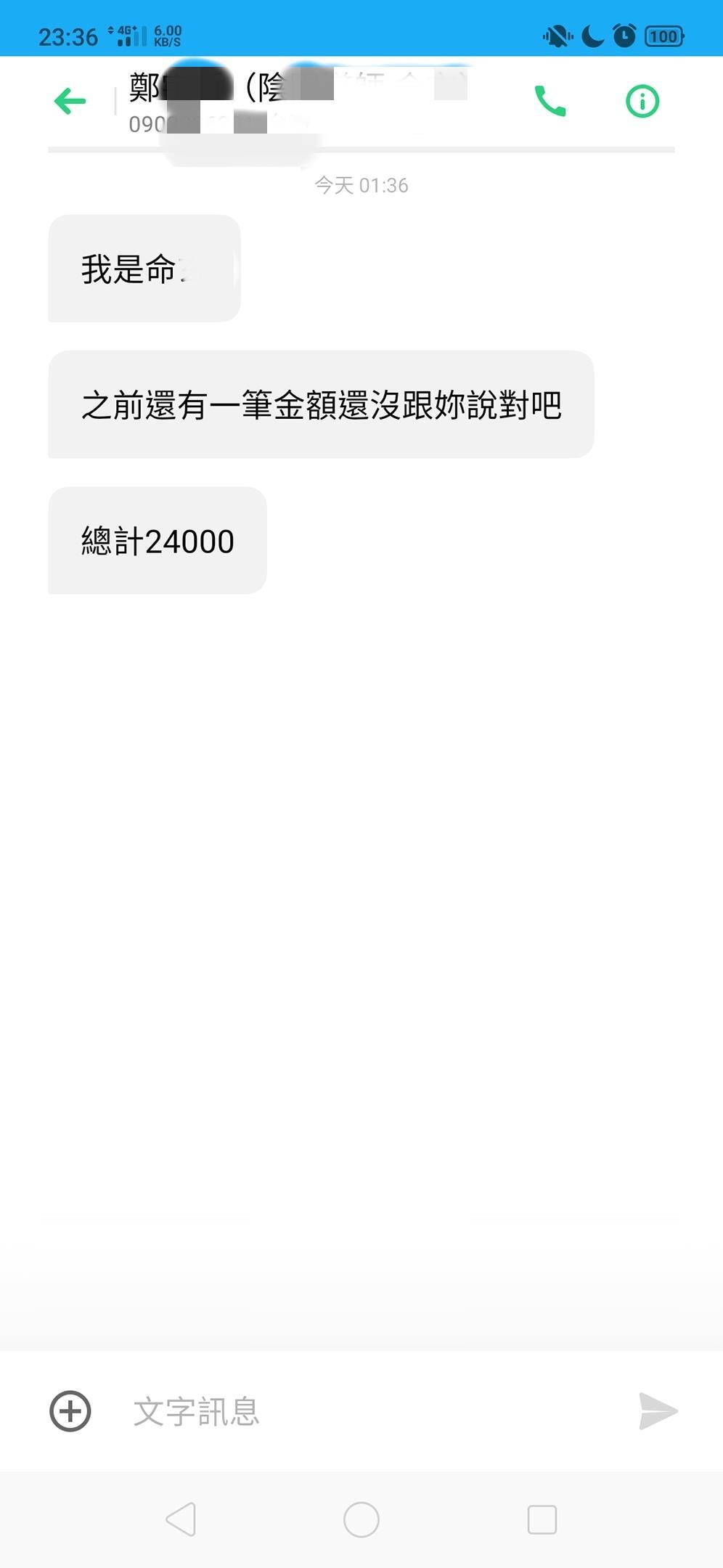The width and height of the screenshot is (723, 1568).
Task: Go back using the green arrow
Action: (x=70, y=101)
